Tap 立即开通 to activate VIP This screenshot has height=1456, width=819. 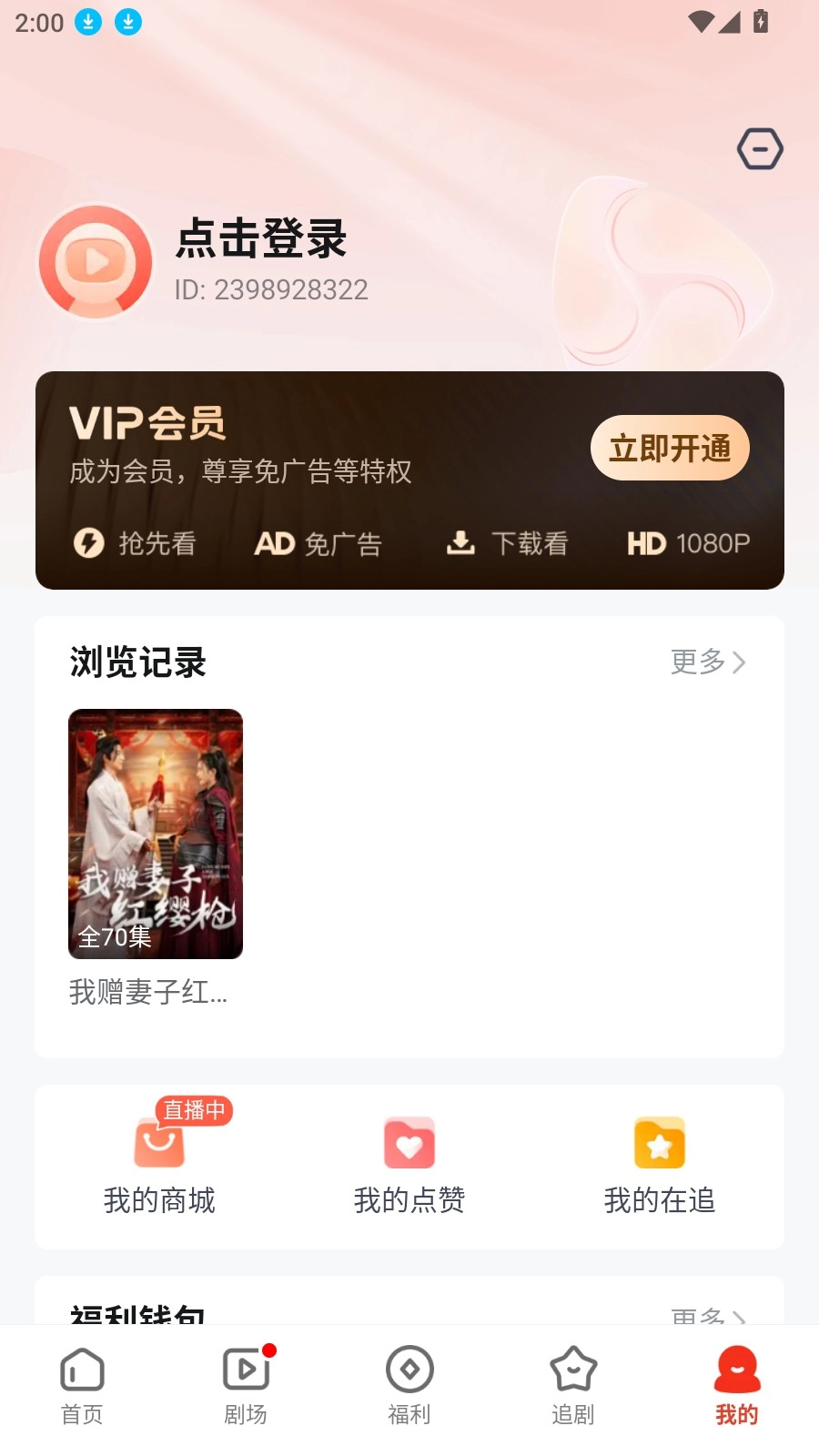670,449
